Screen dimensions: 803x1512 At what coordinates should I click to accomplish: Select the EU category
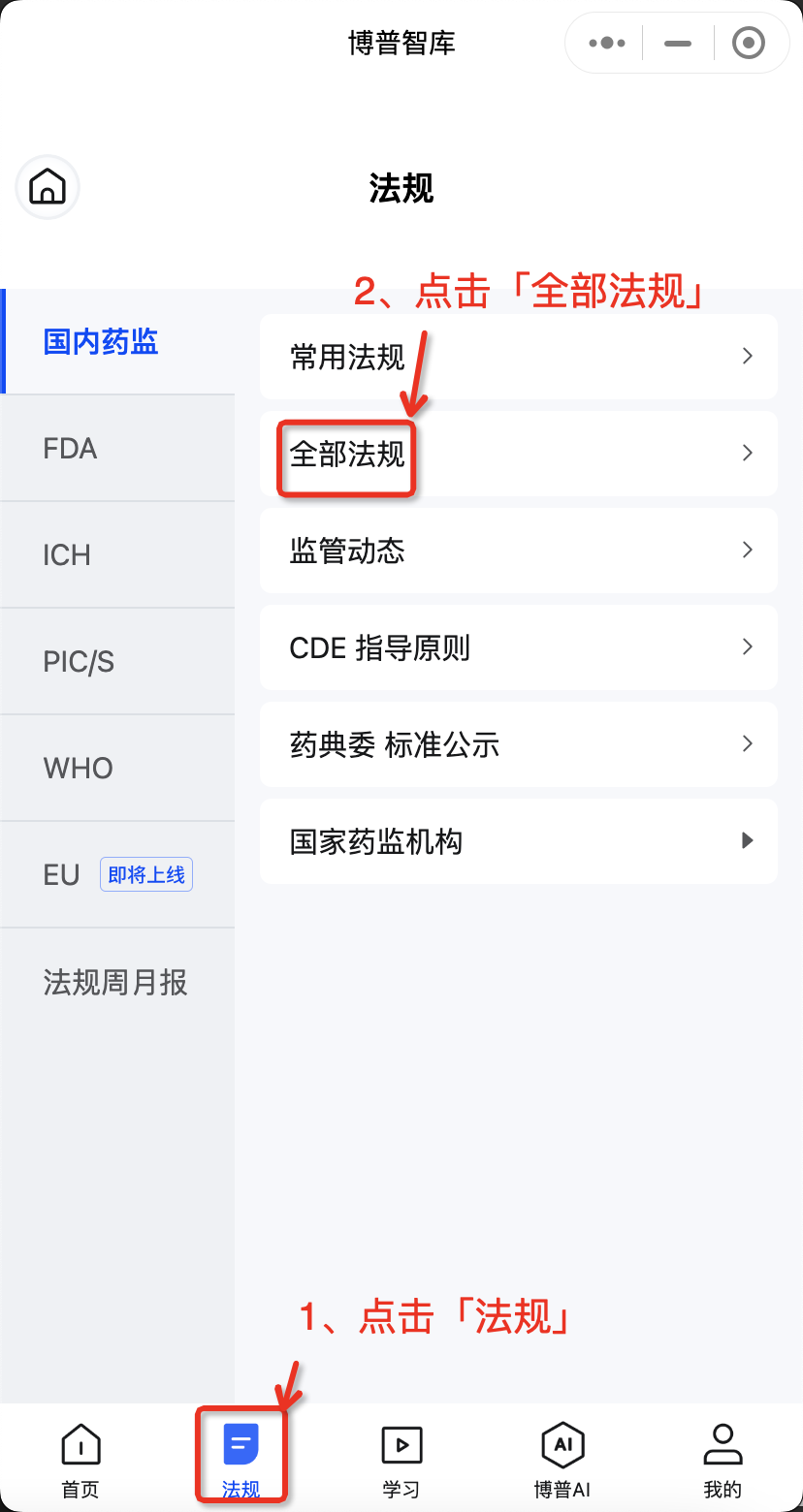[x=117, y=875]
